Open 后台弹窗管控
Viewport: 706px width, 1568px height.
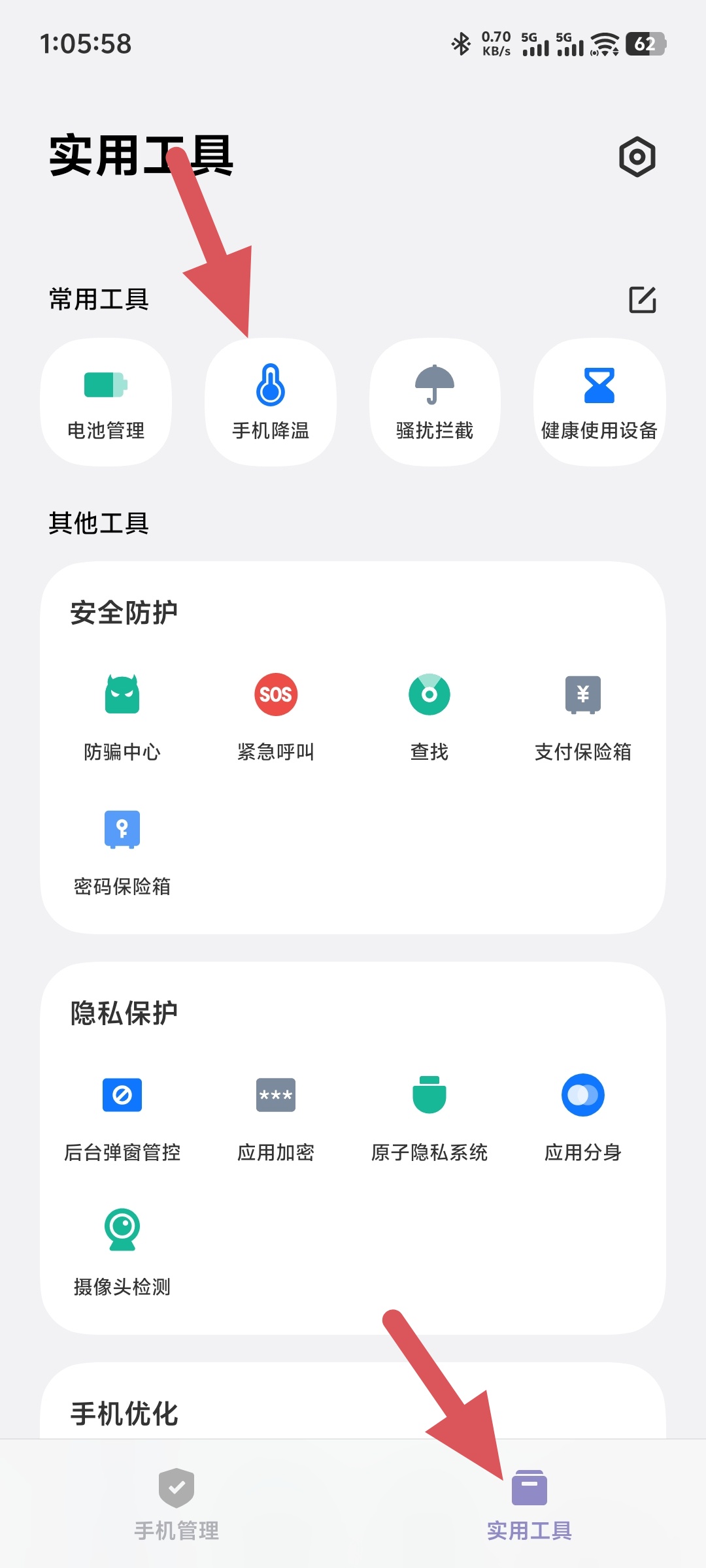tap(122, 1119)
